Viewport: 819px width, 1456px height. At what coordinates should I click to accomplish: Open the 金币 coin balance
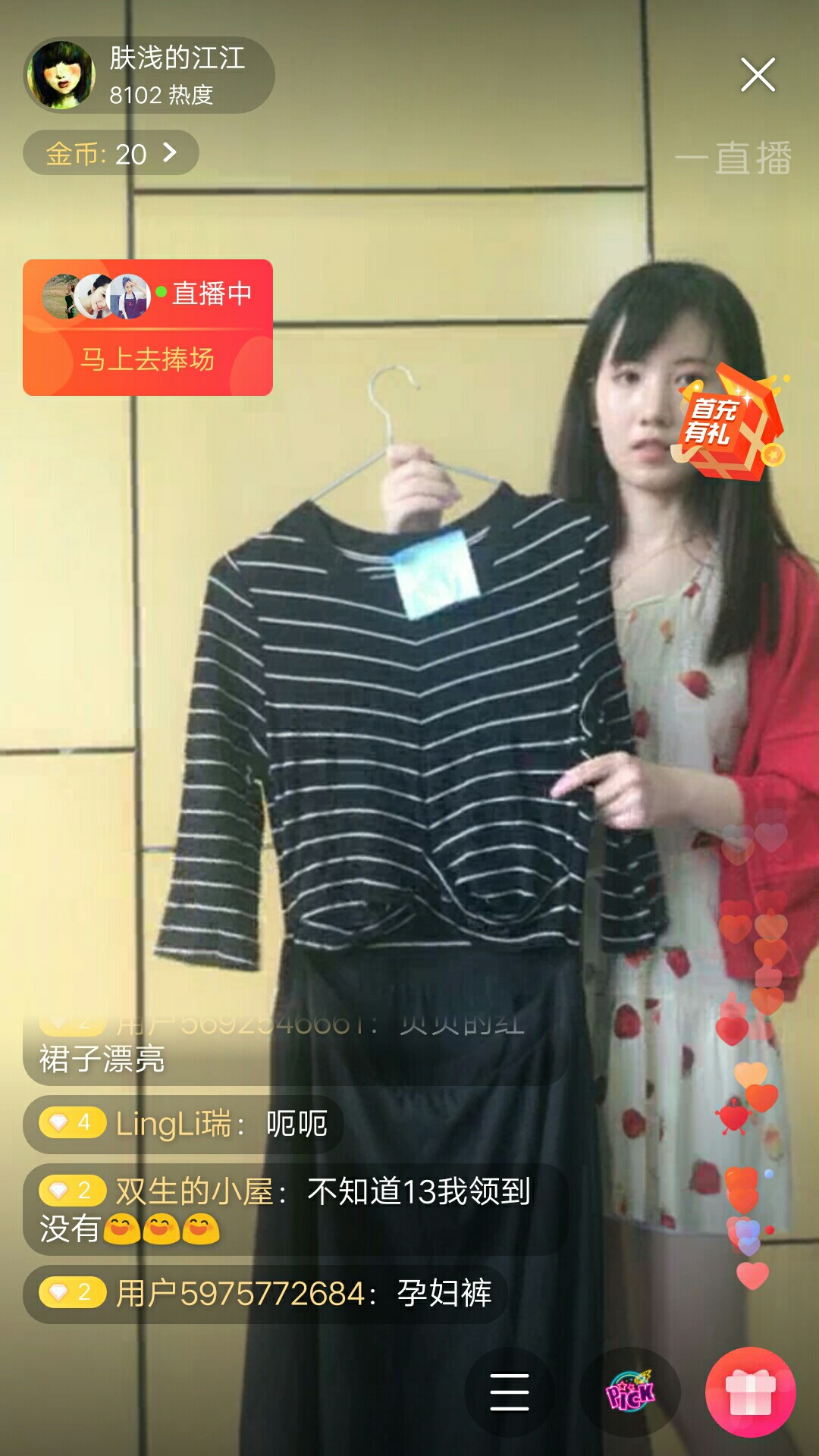pos(111,153)
